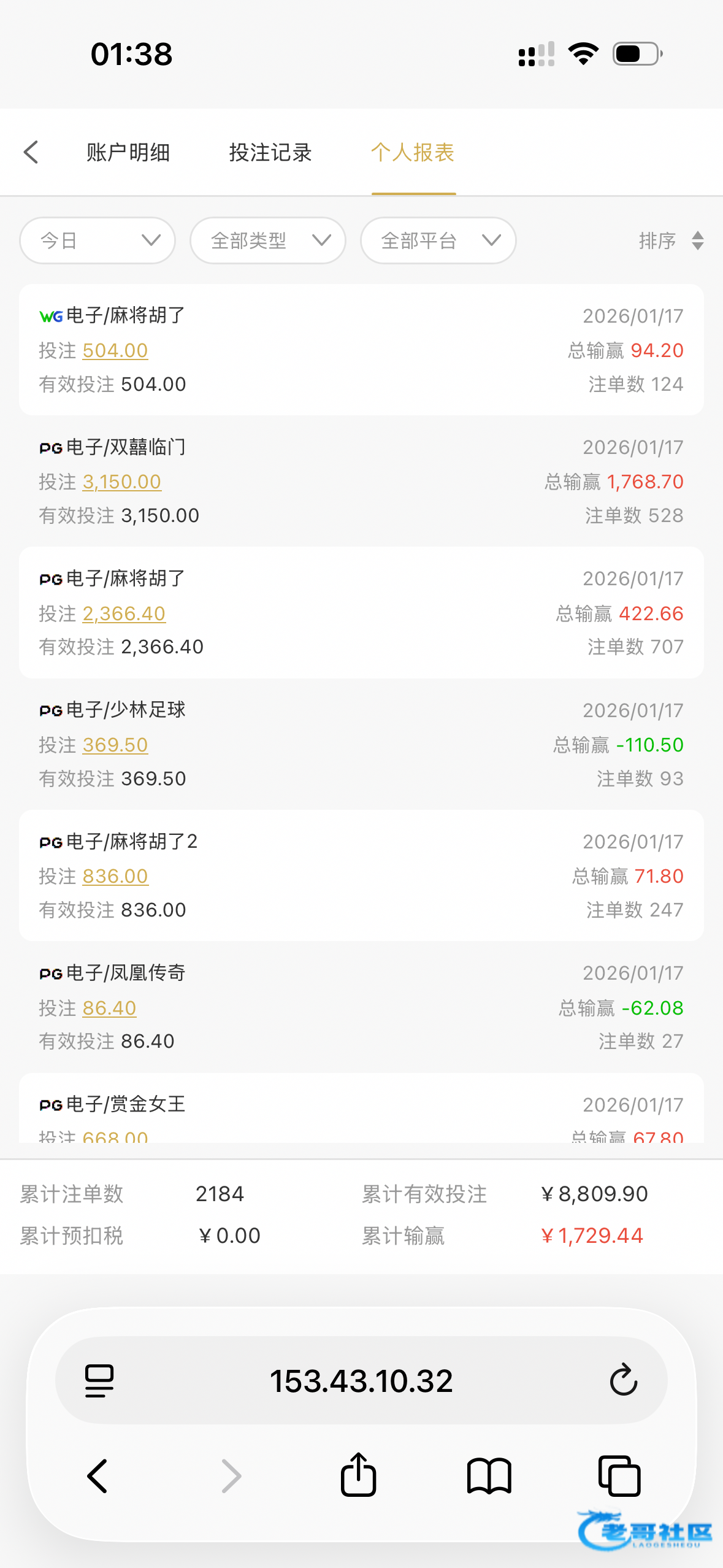Open bet amount 504.00 link for WG 麻将胡了

pyautogui.click(x=115, y=350)
